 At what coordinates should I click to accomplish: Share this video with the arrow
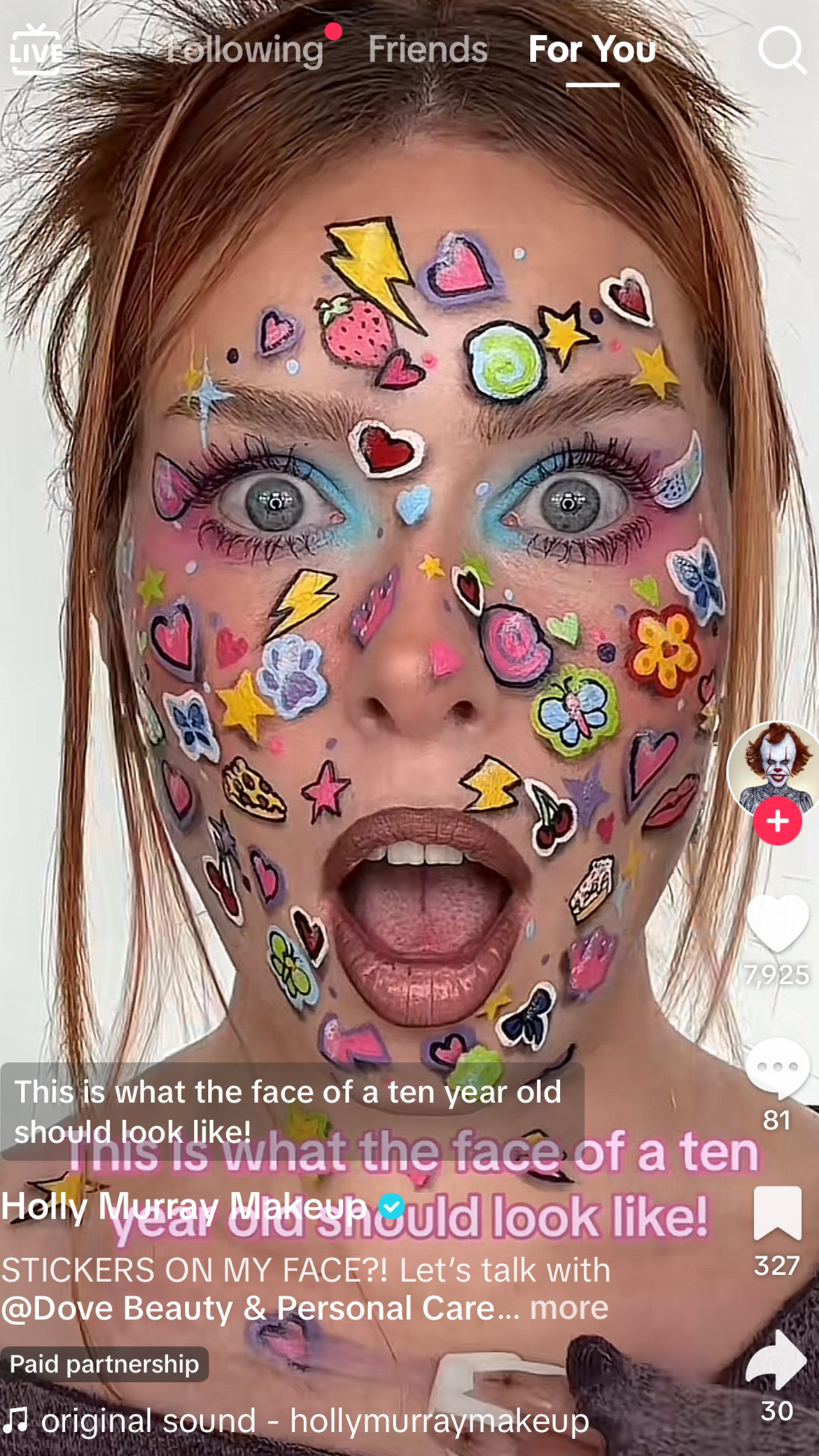pyautogui.click(x=777, y=1359)
